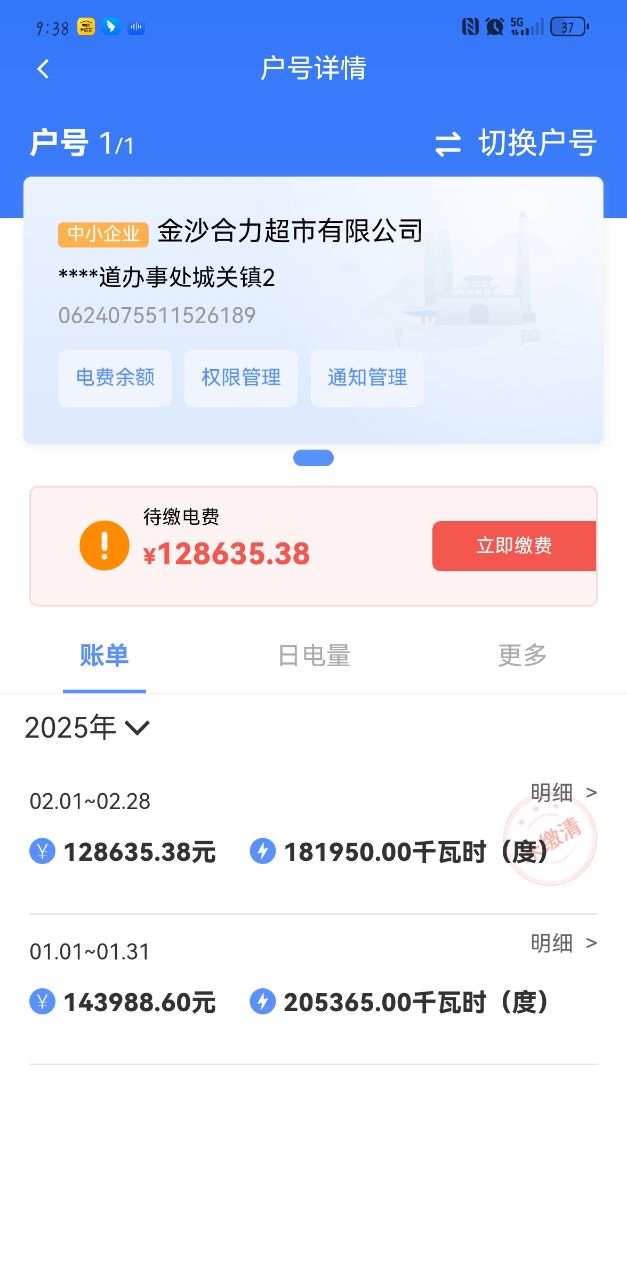The height and width of the screenshot is (1280, 627).
Task: Tap 立即缴费 to pay now
Action: click(514, 546)
